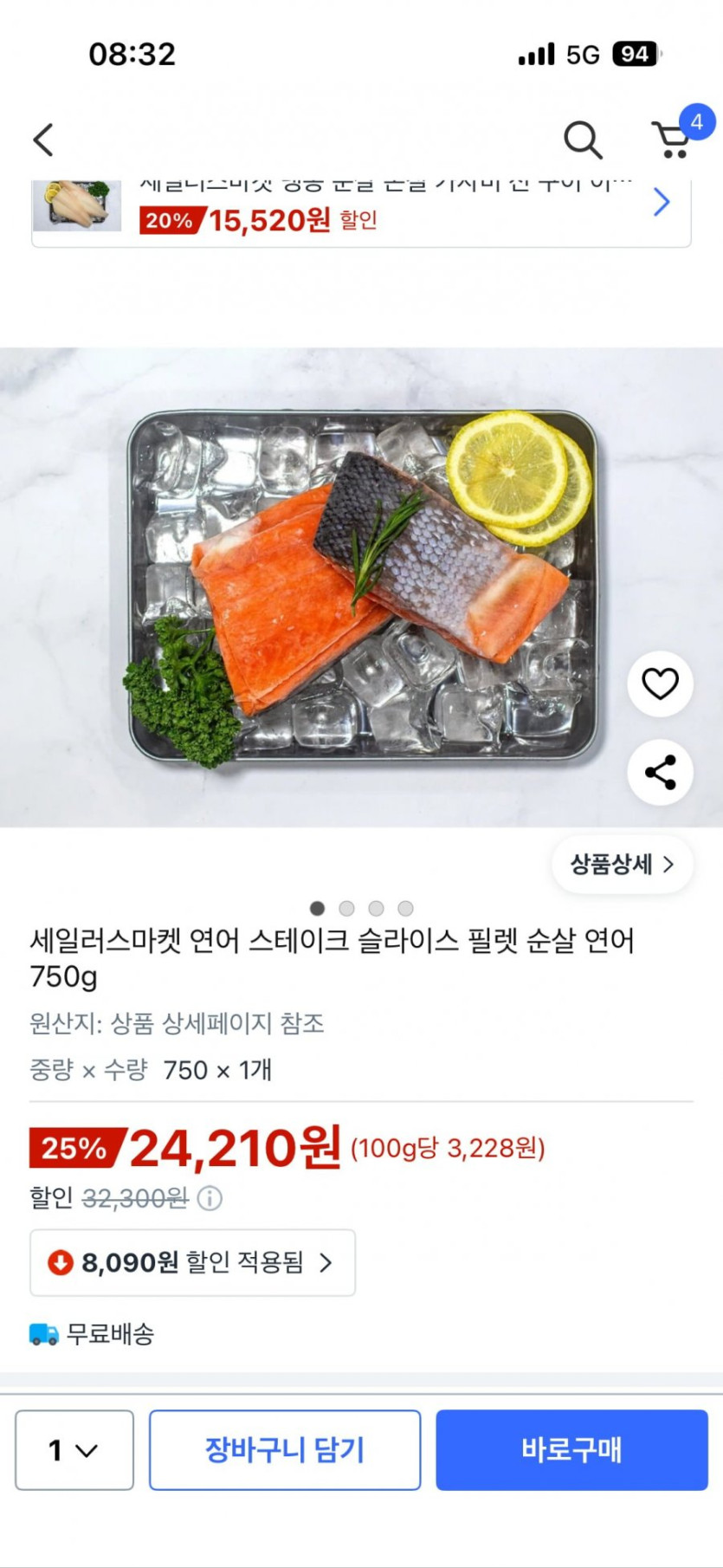Tap the info icon next to 32,300원
The width and height of the screenshot is (723, 1568).
click(210, 1198)
